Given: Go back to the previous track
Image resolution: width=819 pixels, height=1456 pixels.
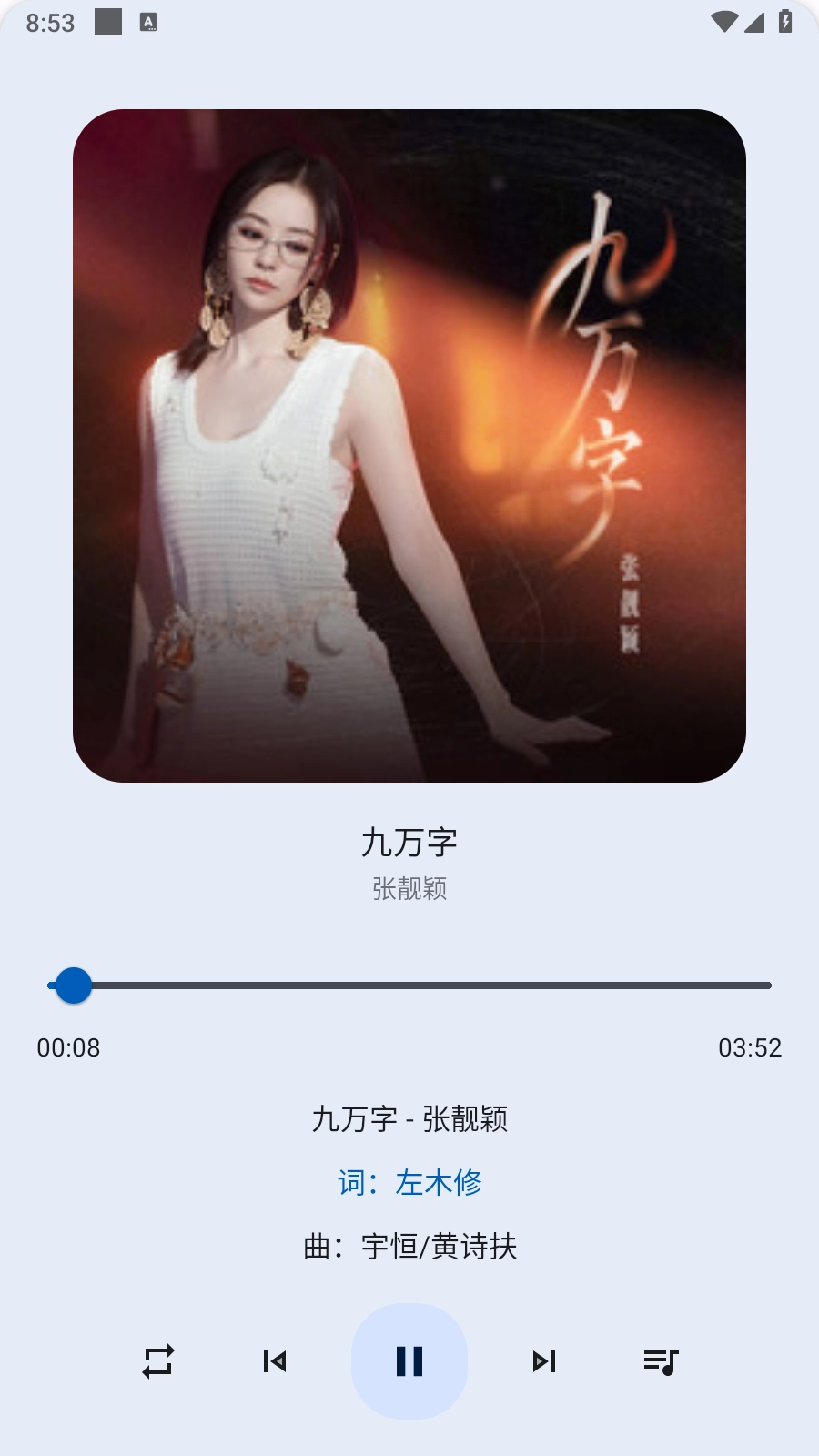Looking at the screenshot, I should [x=275, y=1361].
